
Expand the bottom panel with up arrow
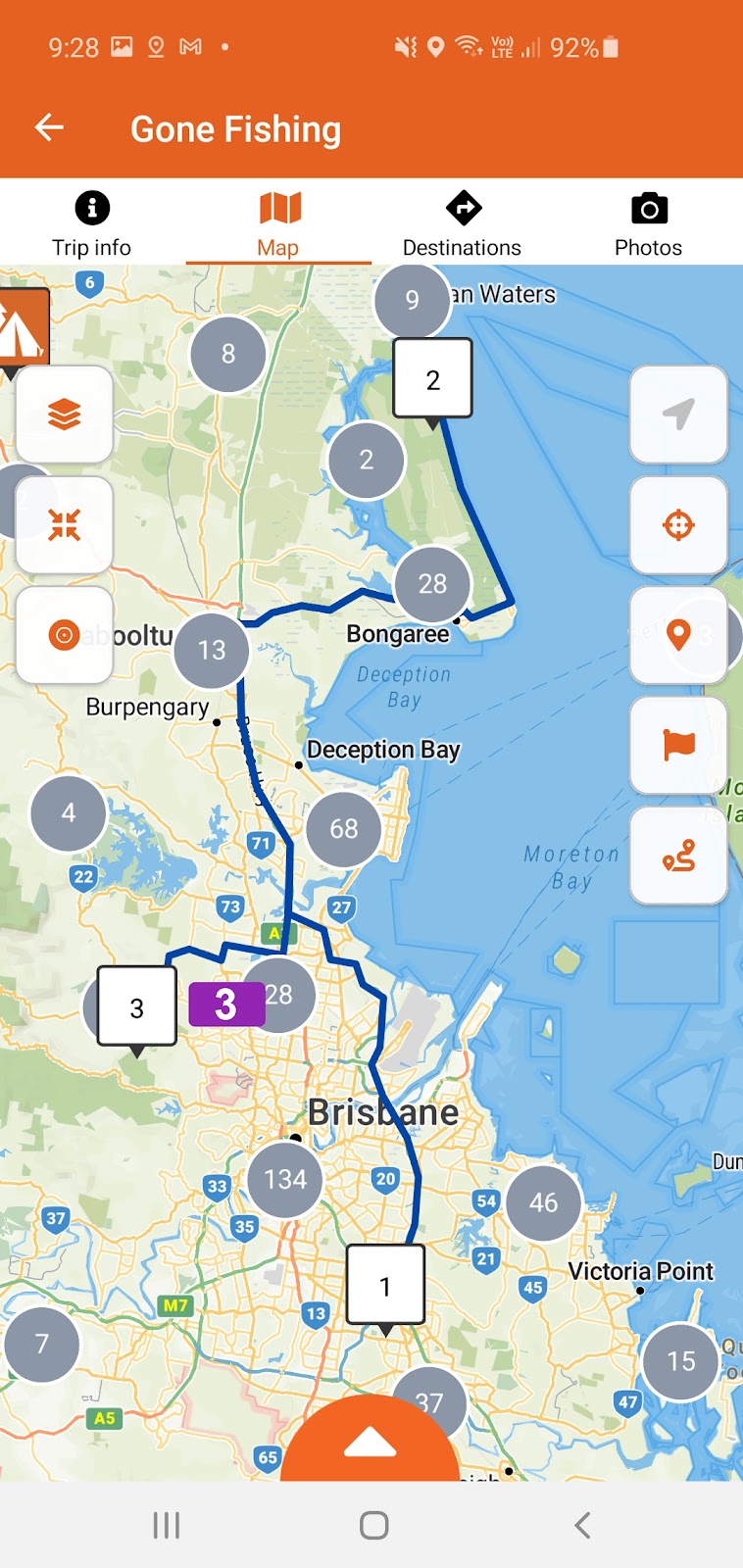(371, 1443)
